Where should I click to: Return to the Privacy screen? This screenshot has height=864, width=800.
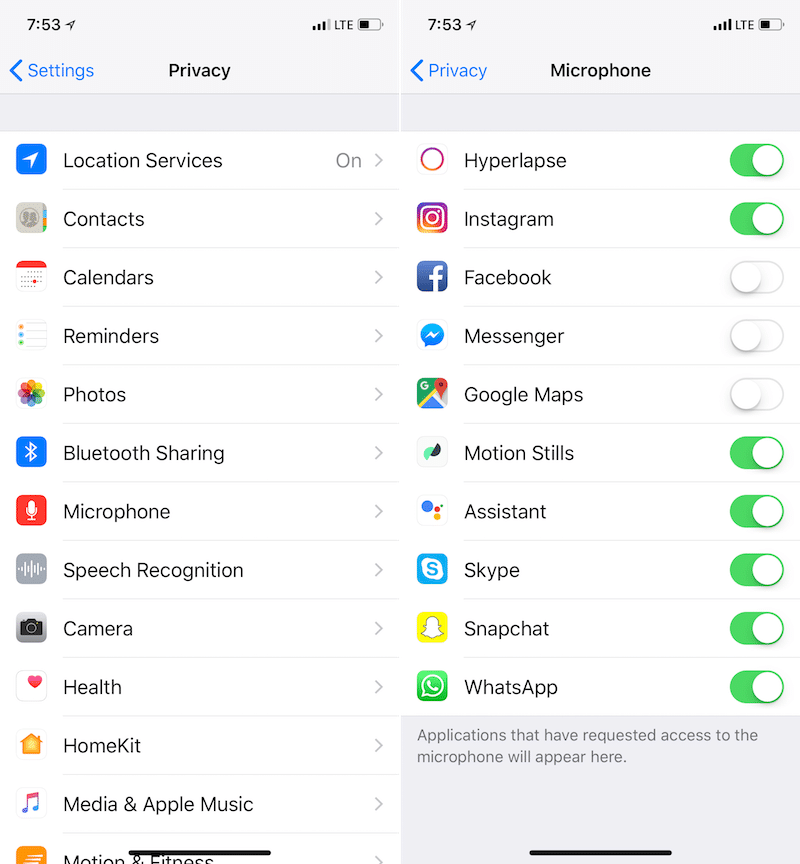coord(448,71)
